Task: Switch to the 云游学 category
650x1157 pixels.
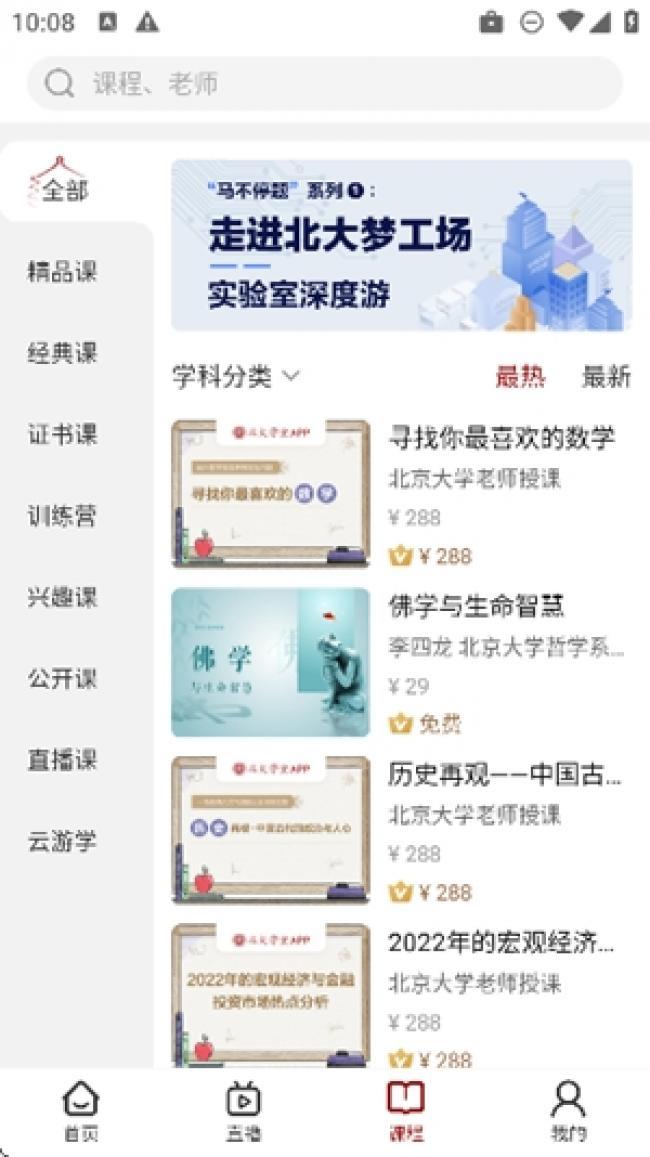Action: pos(62,842)
